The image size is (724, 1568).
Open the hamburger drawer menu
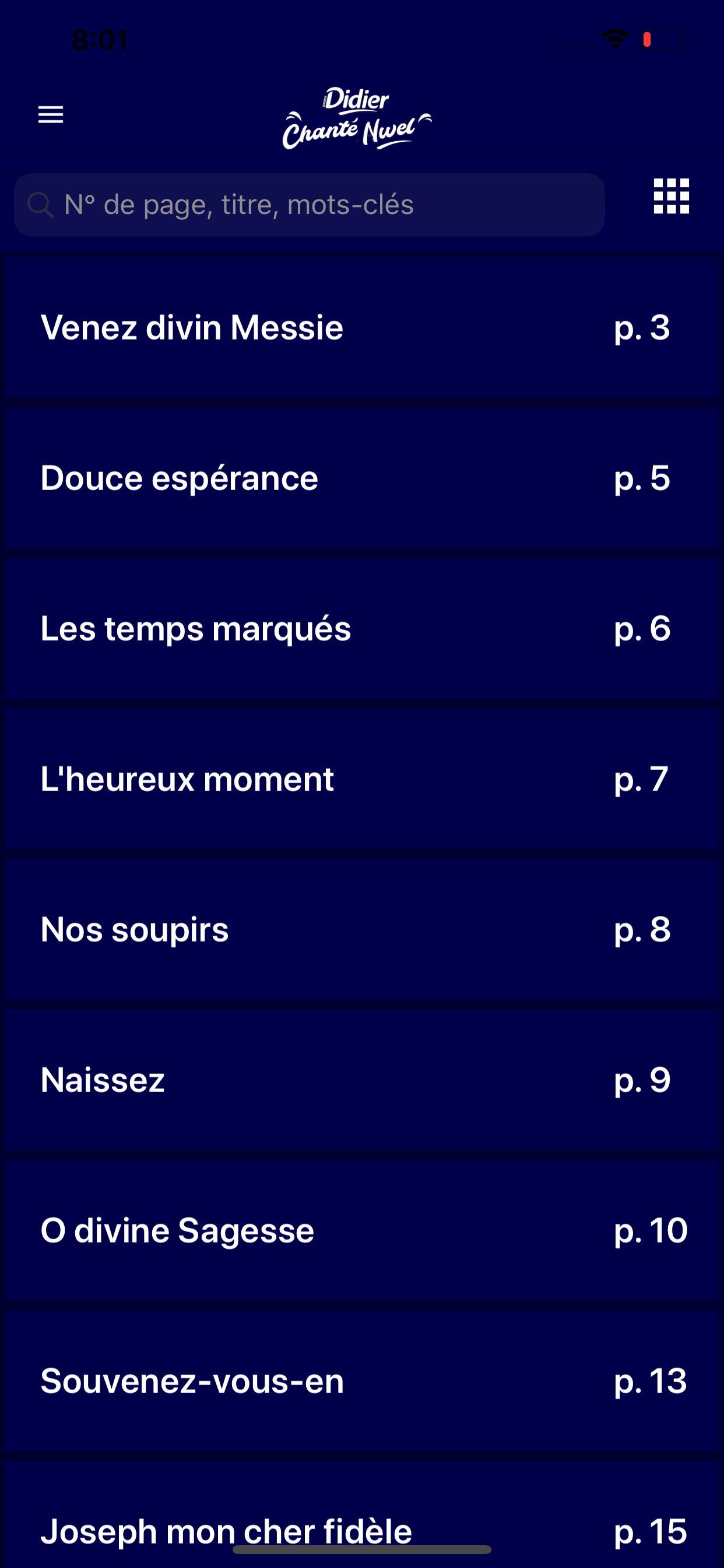click(51, 114)
